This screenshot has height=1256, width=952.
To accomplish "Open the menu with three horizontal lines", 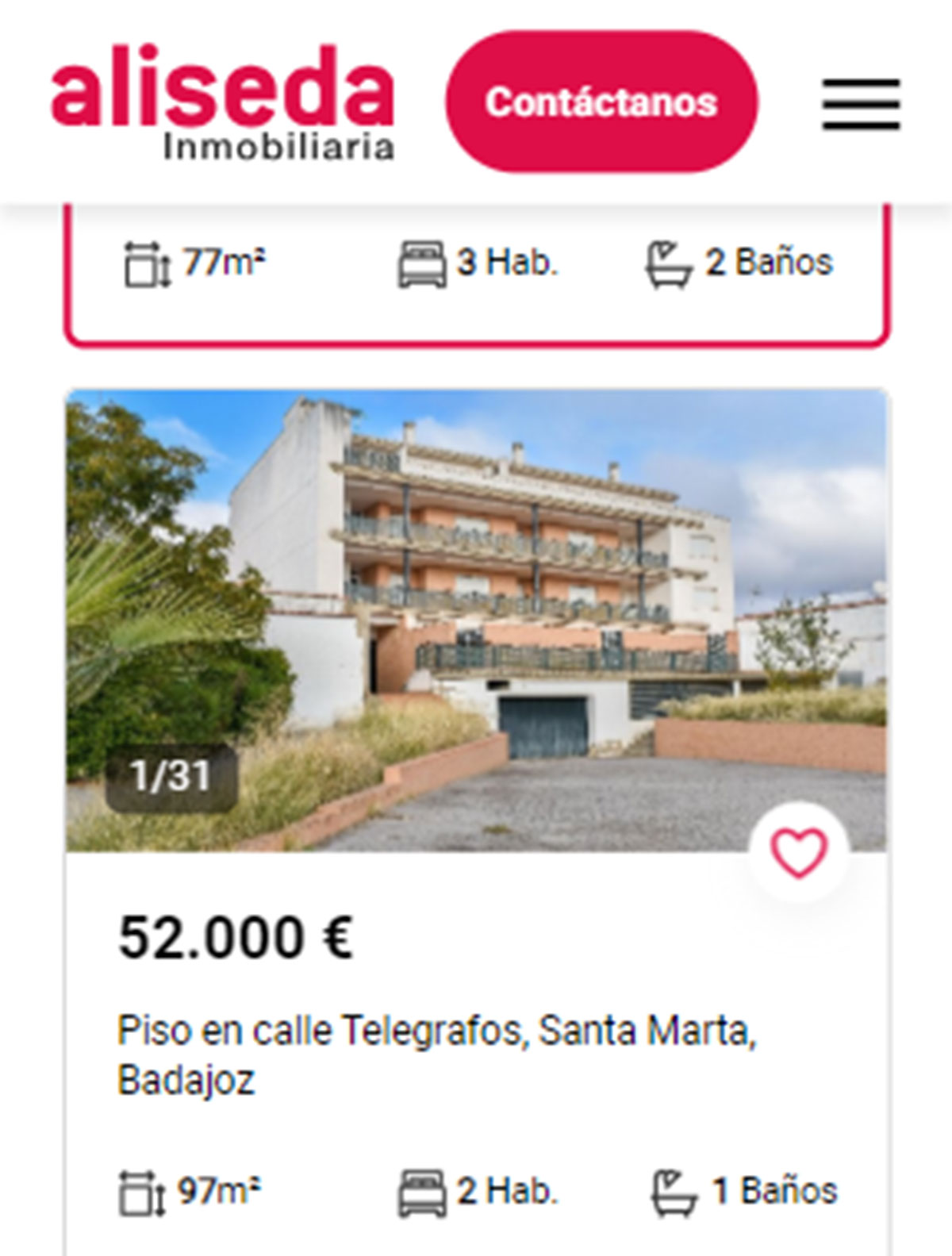I will pyautogui.click(x=861, y=102).
